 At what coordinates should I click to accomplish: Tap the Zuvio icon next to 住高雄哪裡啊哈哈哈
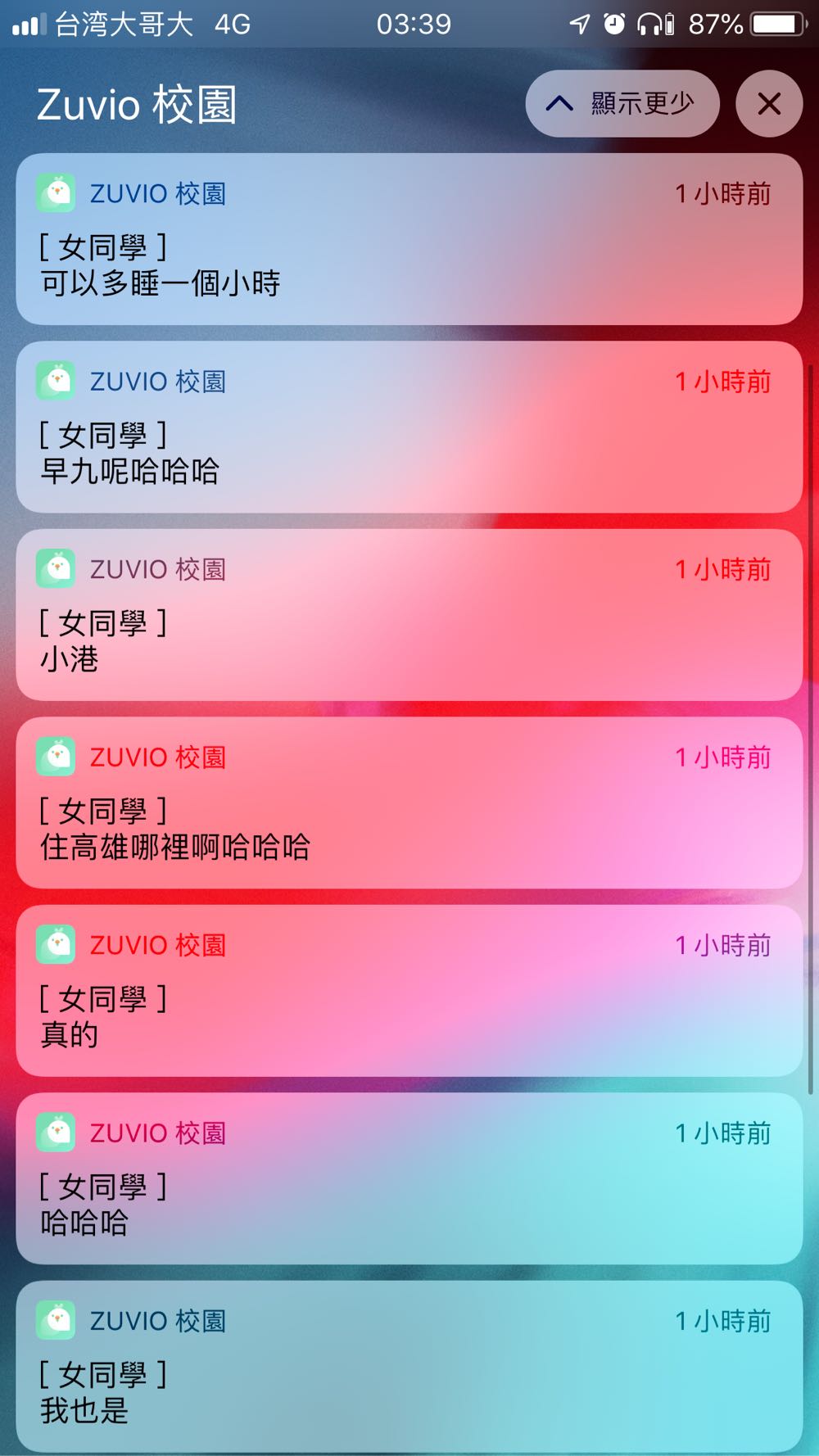[x=56, y=755]
